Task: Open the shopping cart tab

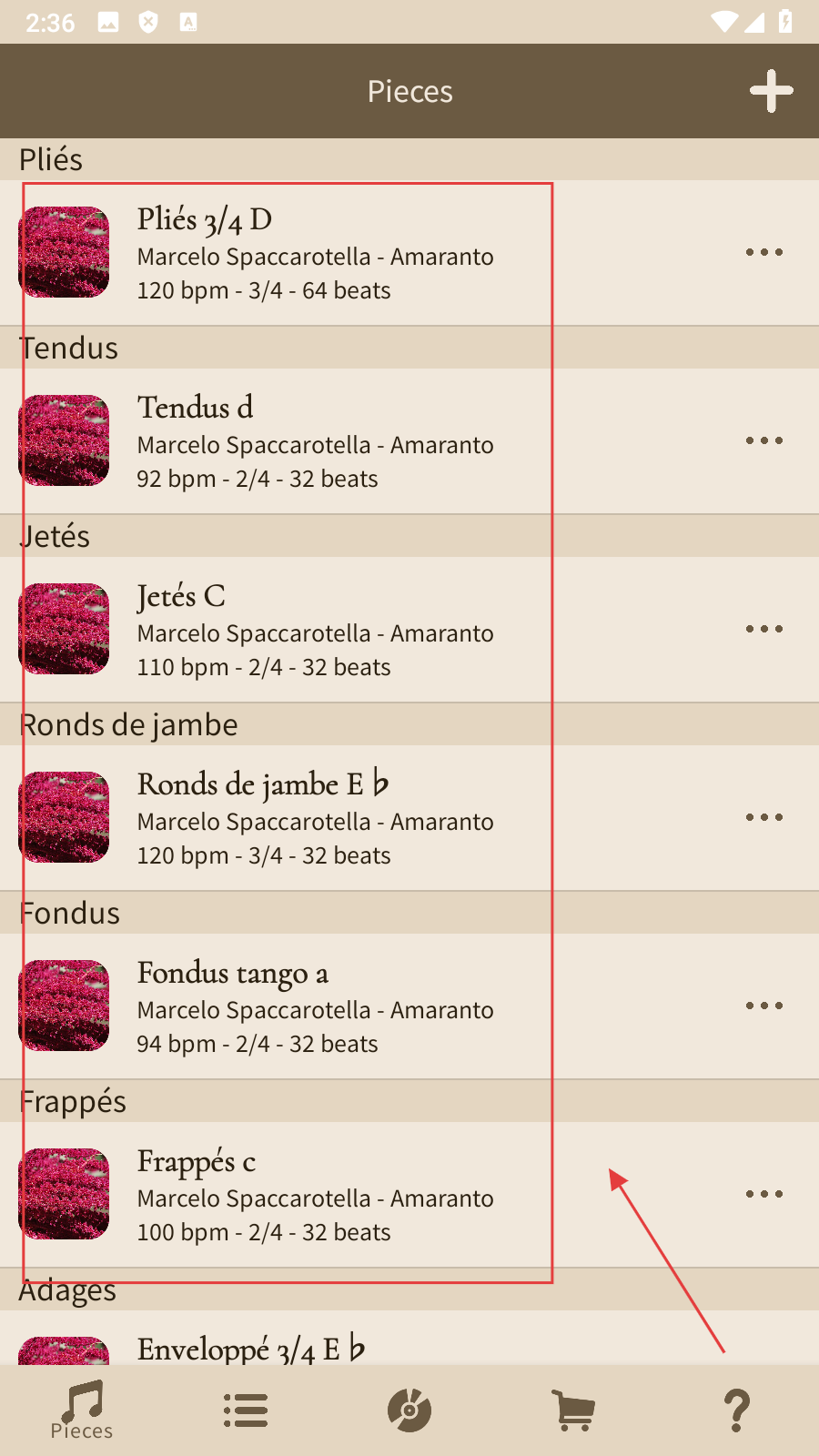Action: coord(573,1410)
